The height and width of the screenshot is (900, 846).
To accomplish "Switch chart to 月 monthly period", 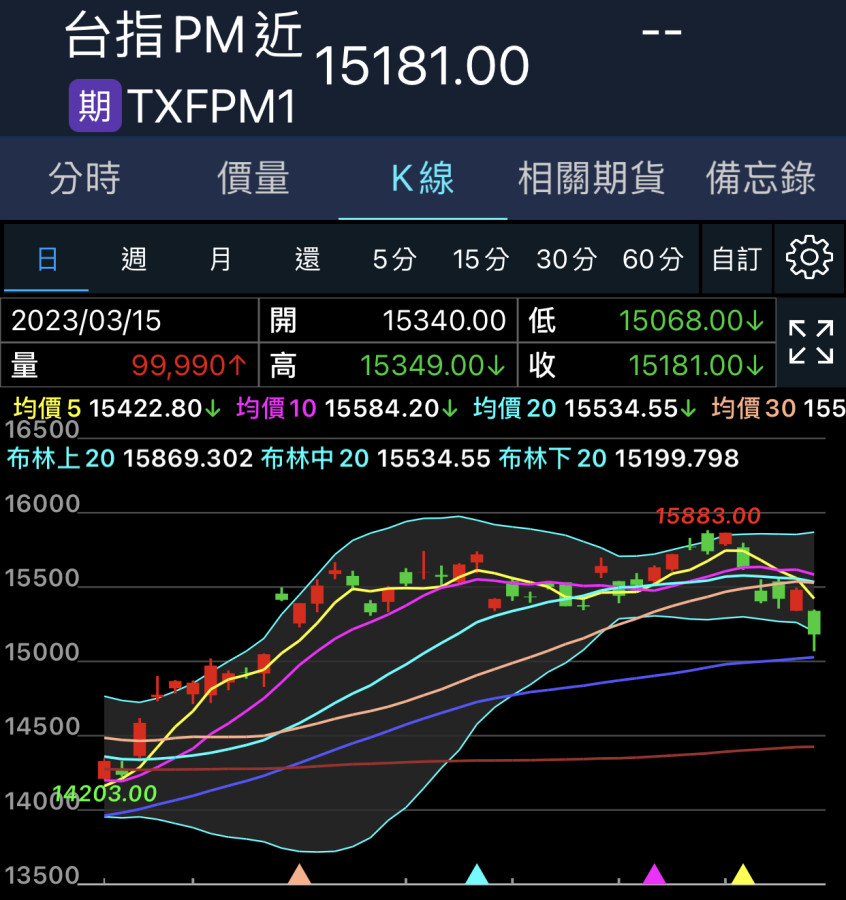I will [x=220, y=260].
